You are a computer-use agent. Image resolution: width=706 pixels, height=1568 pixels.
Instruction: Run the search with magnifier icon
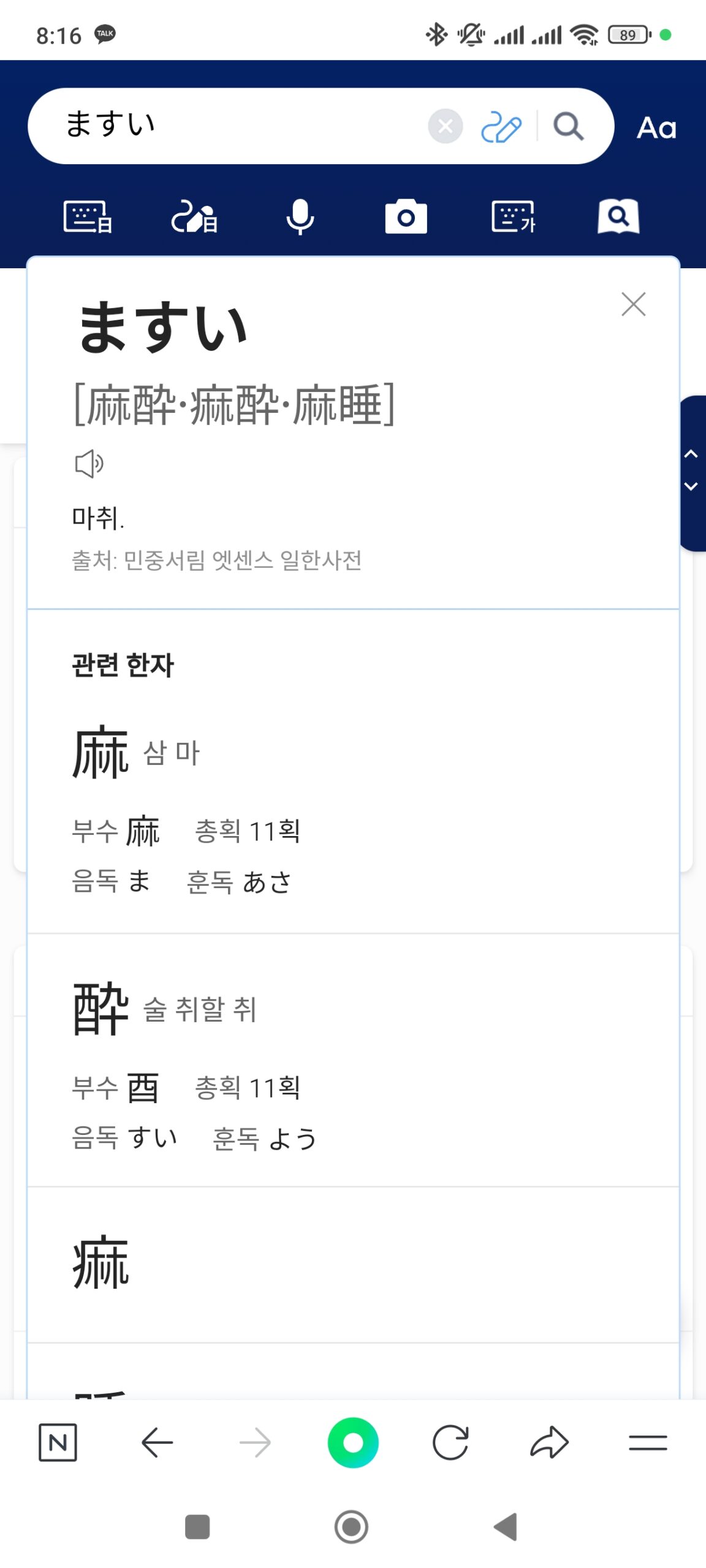pos(568,127)
